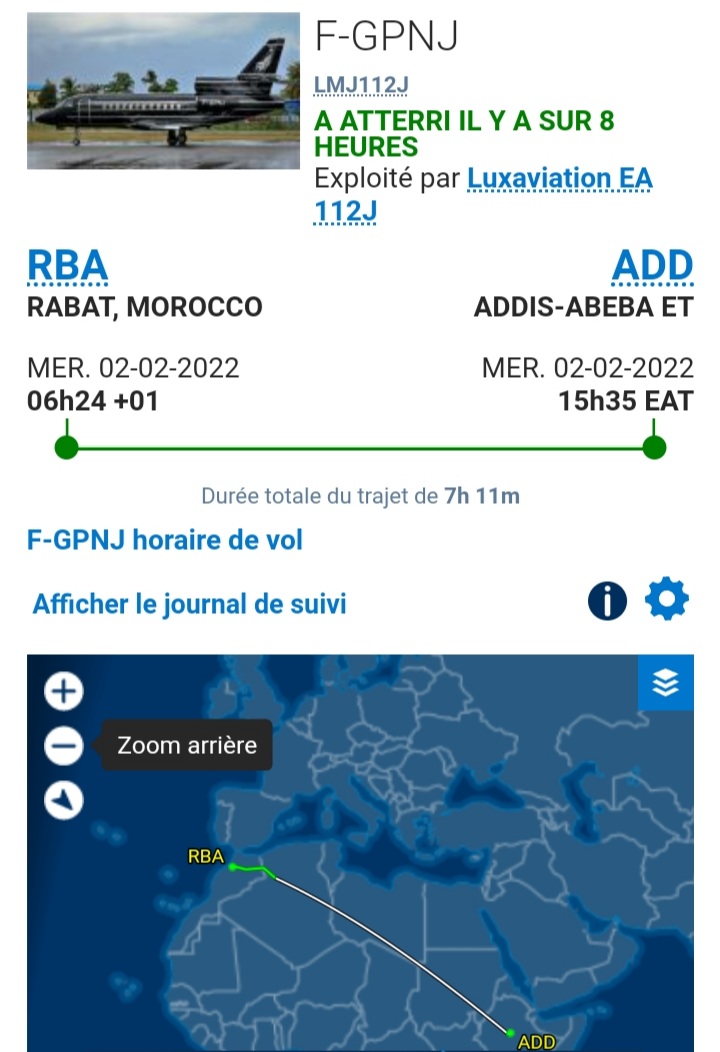Open the Luxaviation EA operator link
Screen dimensions: 720x1052
[x=559, y=179]
